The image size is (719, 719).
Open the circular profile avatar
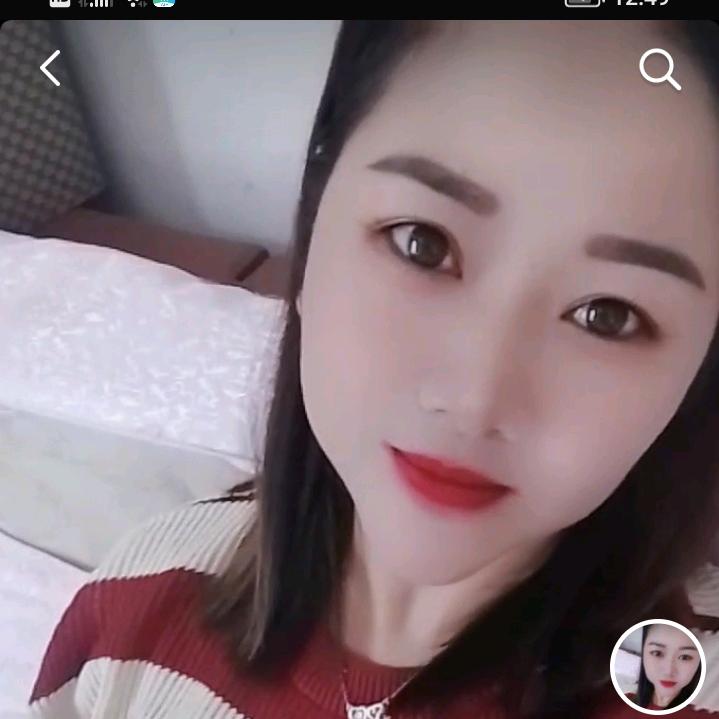coord(658,667)
